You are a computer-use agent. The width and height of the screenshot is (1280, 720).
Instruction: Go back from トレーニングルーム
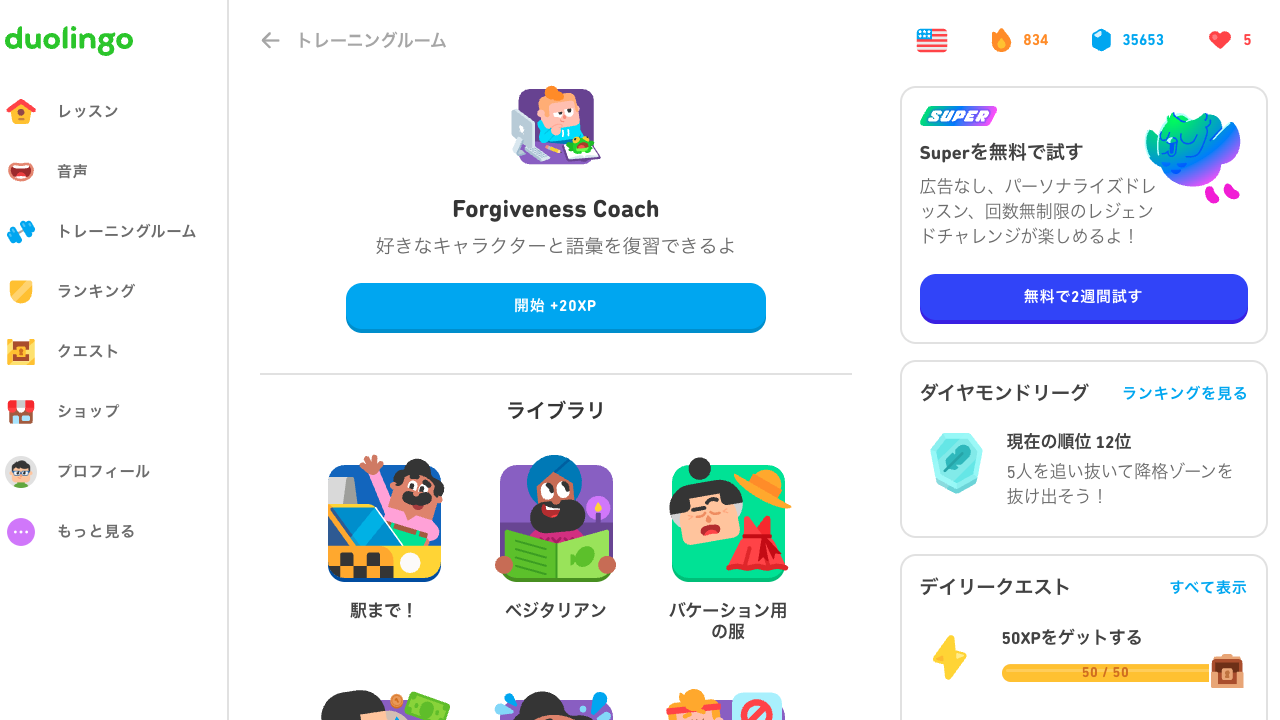click(270, 40)
